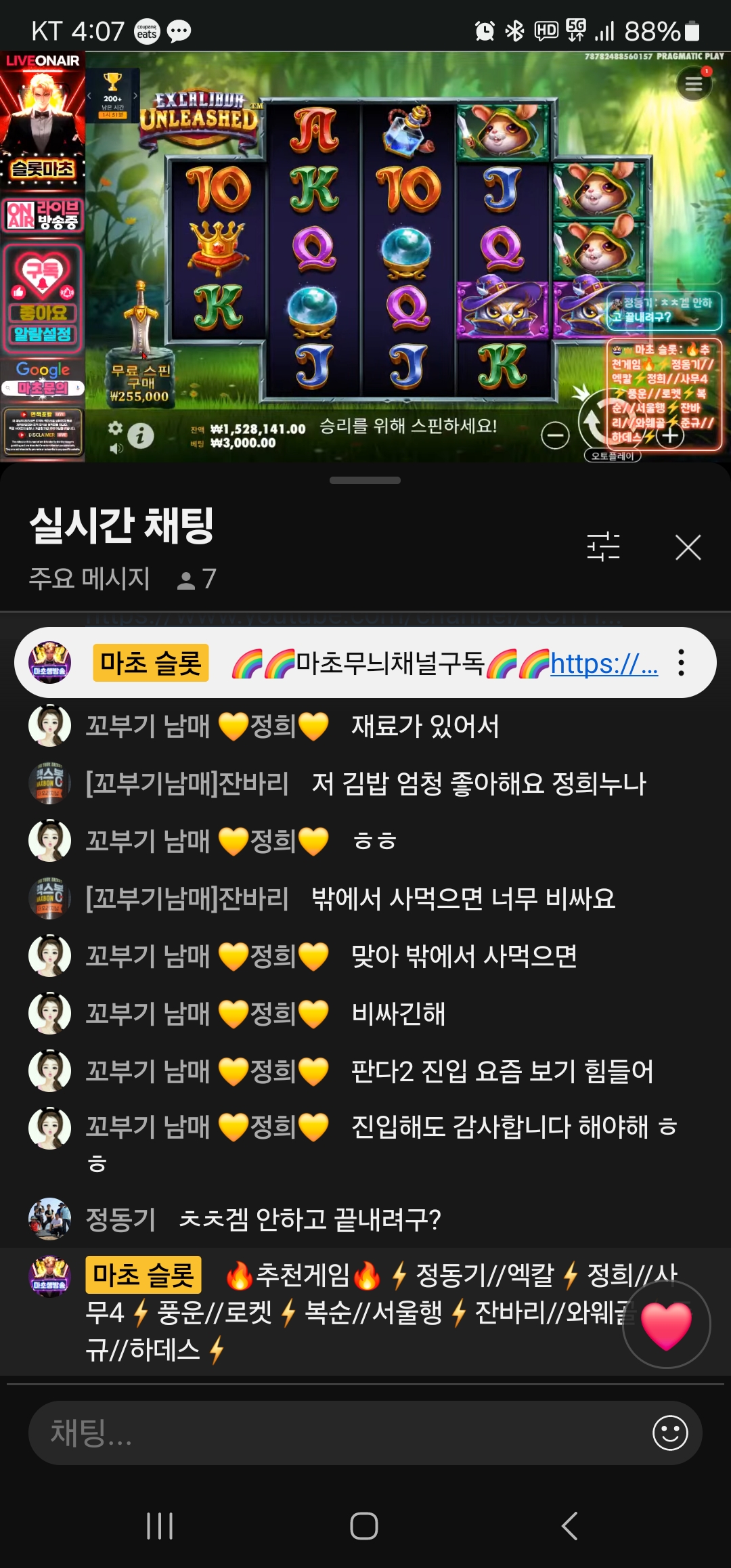Open 정동기's chat message
This screenshot has height=1568, width=731.
click(309, 1219)
